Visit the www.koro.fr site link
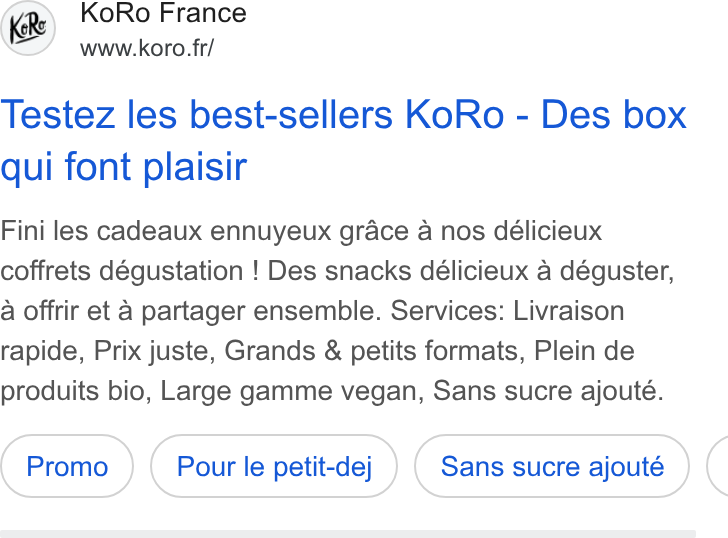 pyautogui.click(x=147, y=48)
